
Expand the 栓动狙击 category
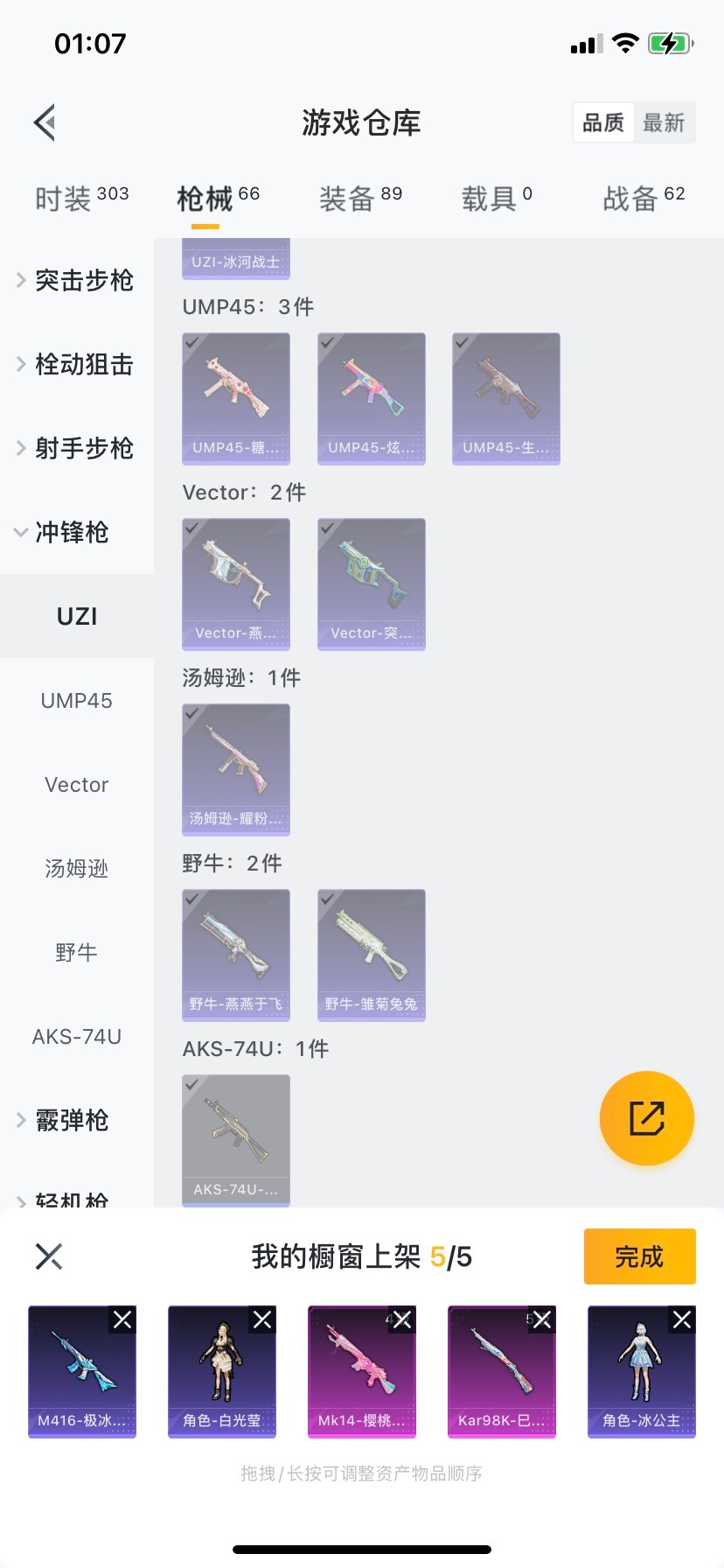pyautogui.click(x=76, y=364)
